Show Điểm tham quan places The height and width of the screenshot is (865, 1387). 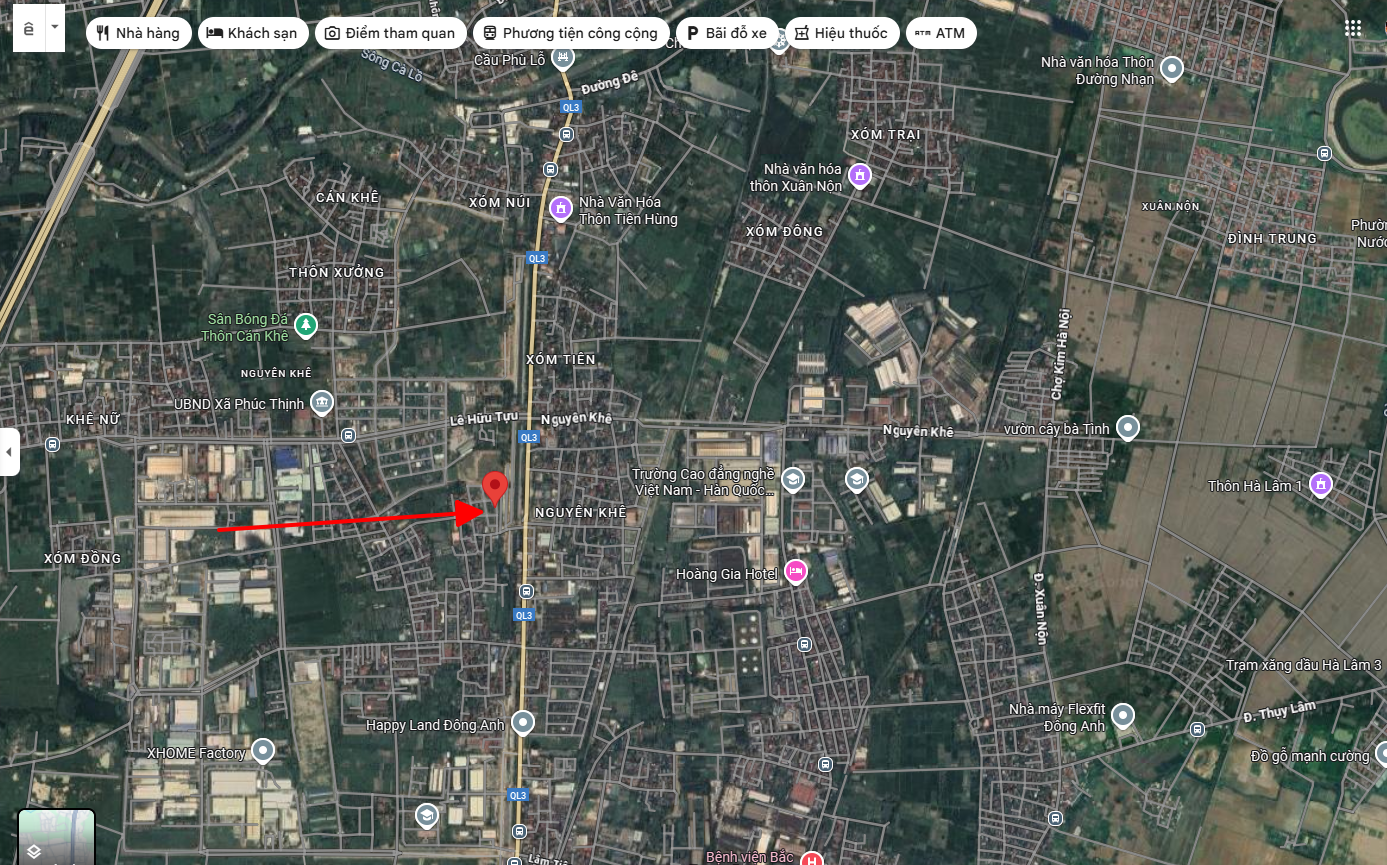click(x=390, y=33)
